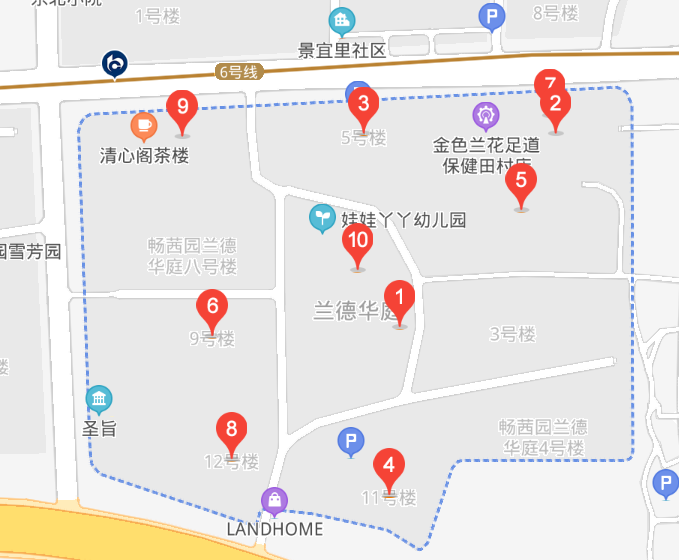This screenshot has width=679, height=560.
Task: Open location marker number 3
Action: [x=363, y=103]
